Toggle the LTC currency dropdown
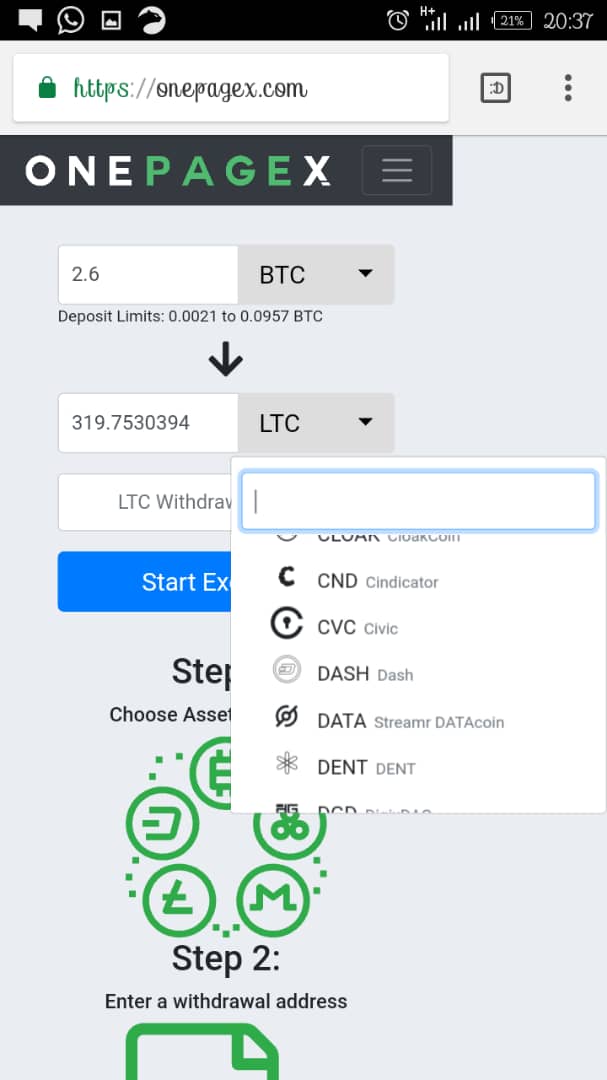Viewport: 607px width, 1080px height. pyautogui.click(x=316, y=423)
